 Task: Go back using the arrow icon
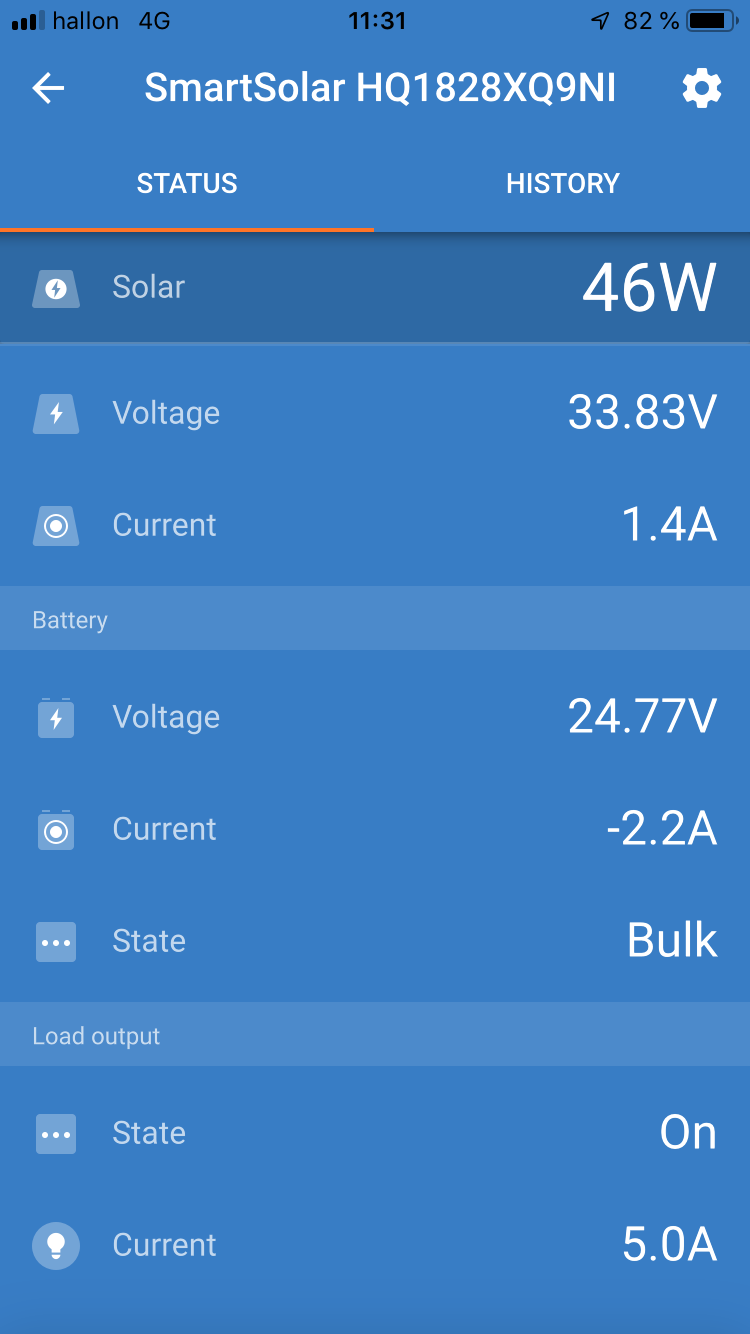click(x=48, y=89)
